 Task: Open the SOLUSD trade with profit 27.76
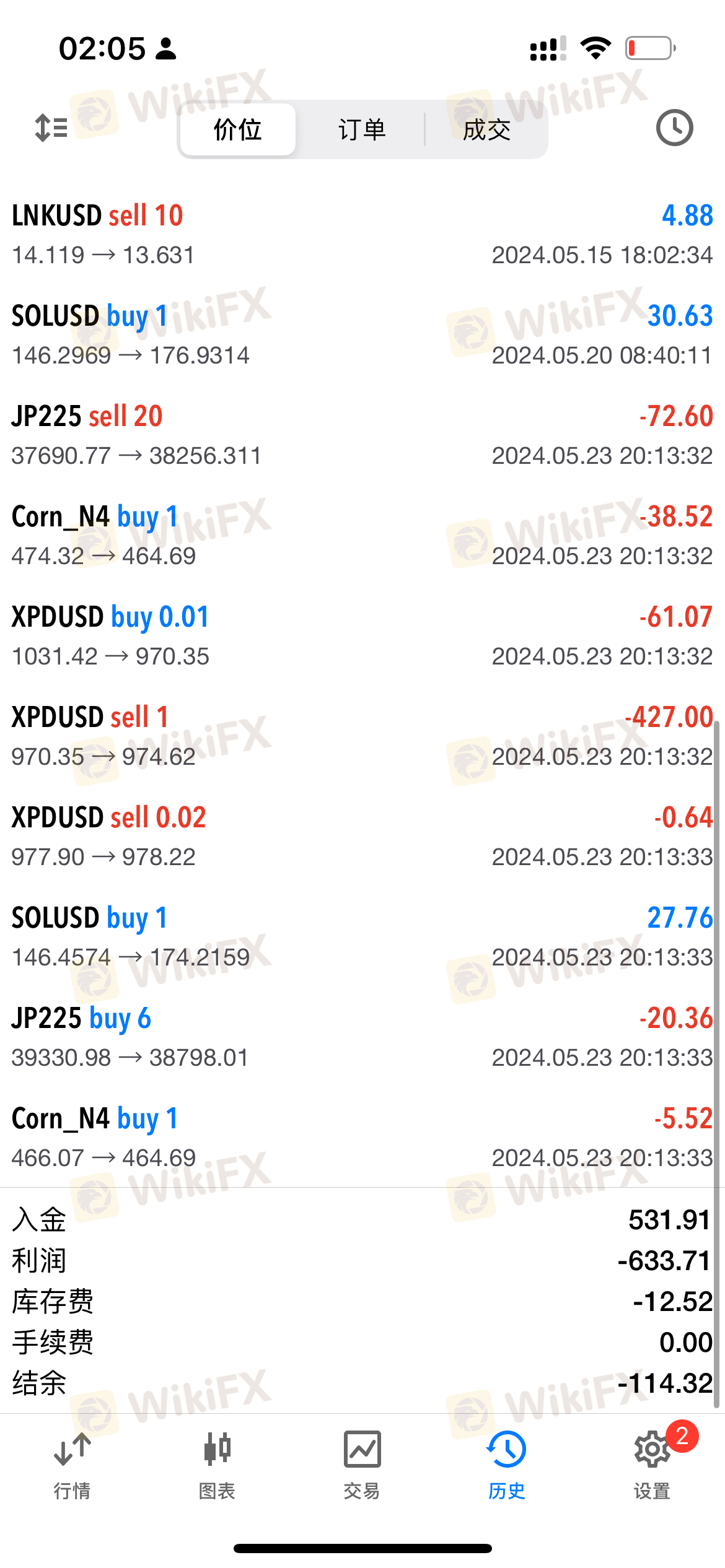point(362,937)
